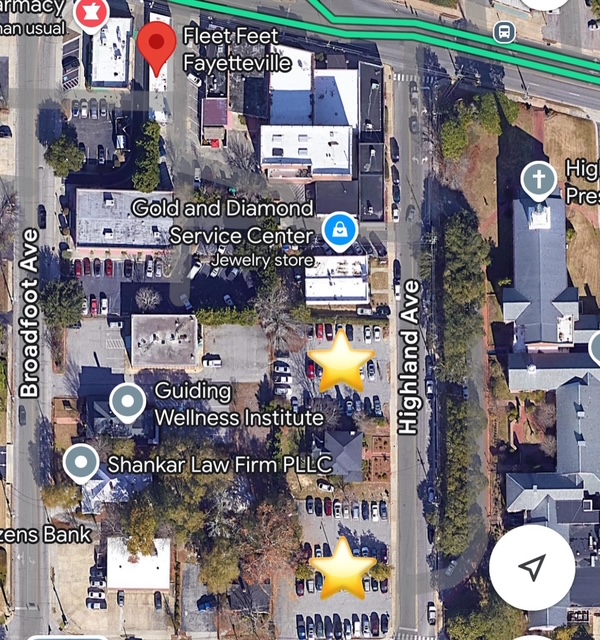Screen dimensions: 600x640
Task: Tap the Fleet Feet Fayetteville red pin
Action: 156,45
